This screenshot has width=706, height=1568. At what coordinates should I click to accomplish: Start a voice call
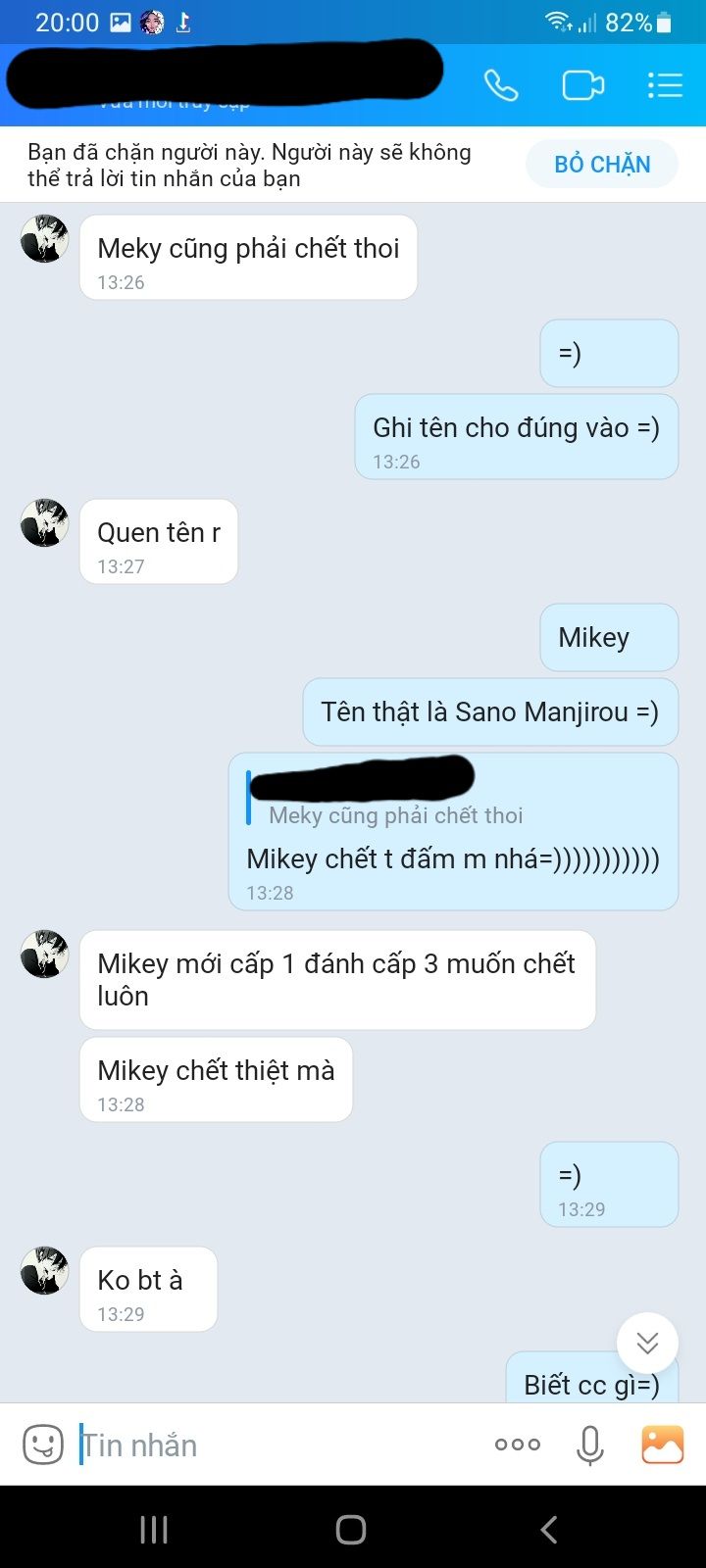tap(500, 85)
